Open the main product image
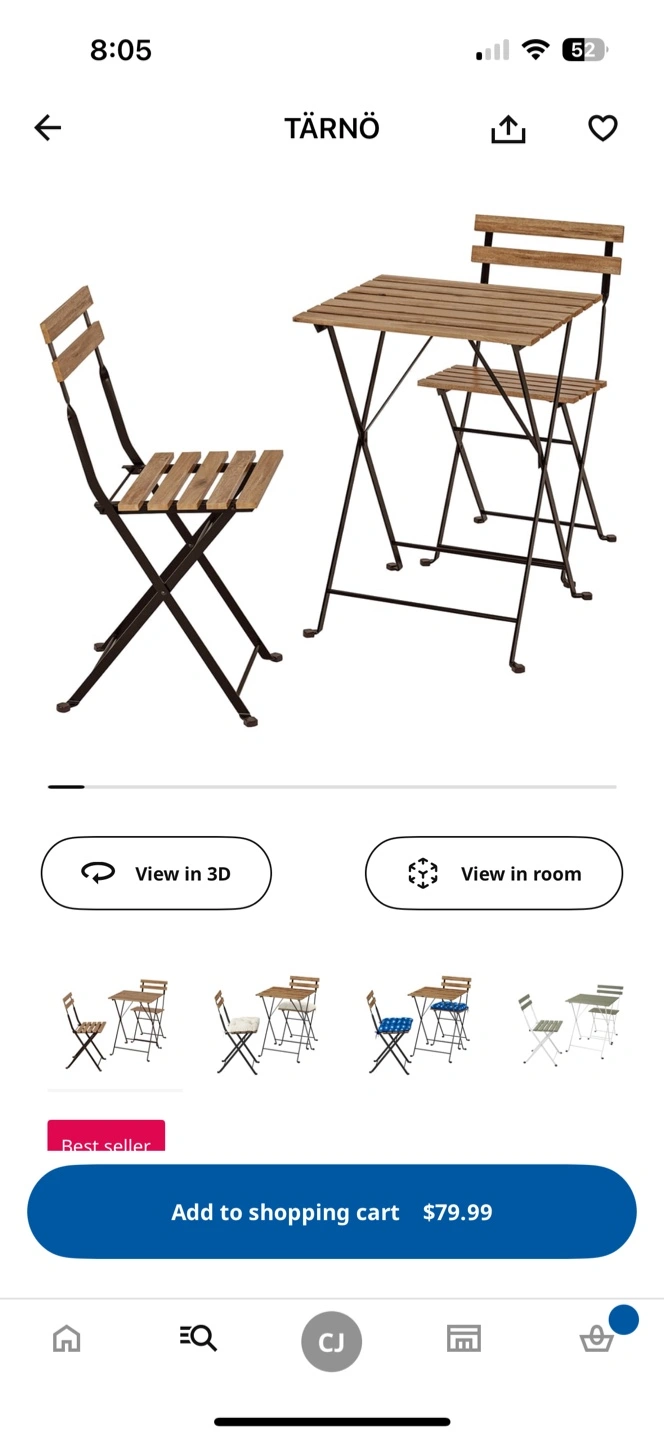 click(x=332, y=470)
